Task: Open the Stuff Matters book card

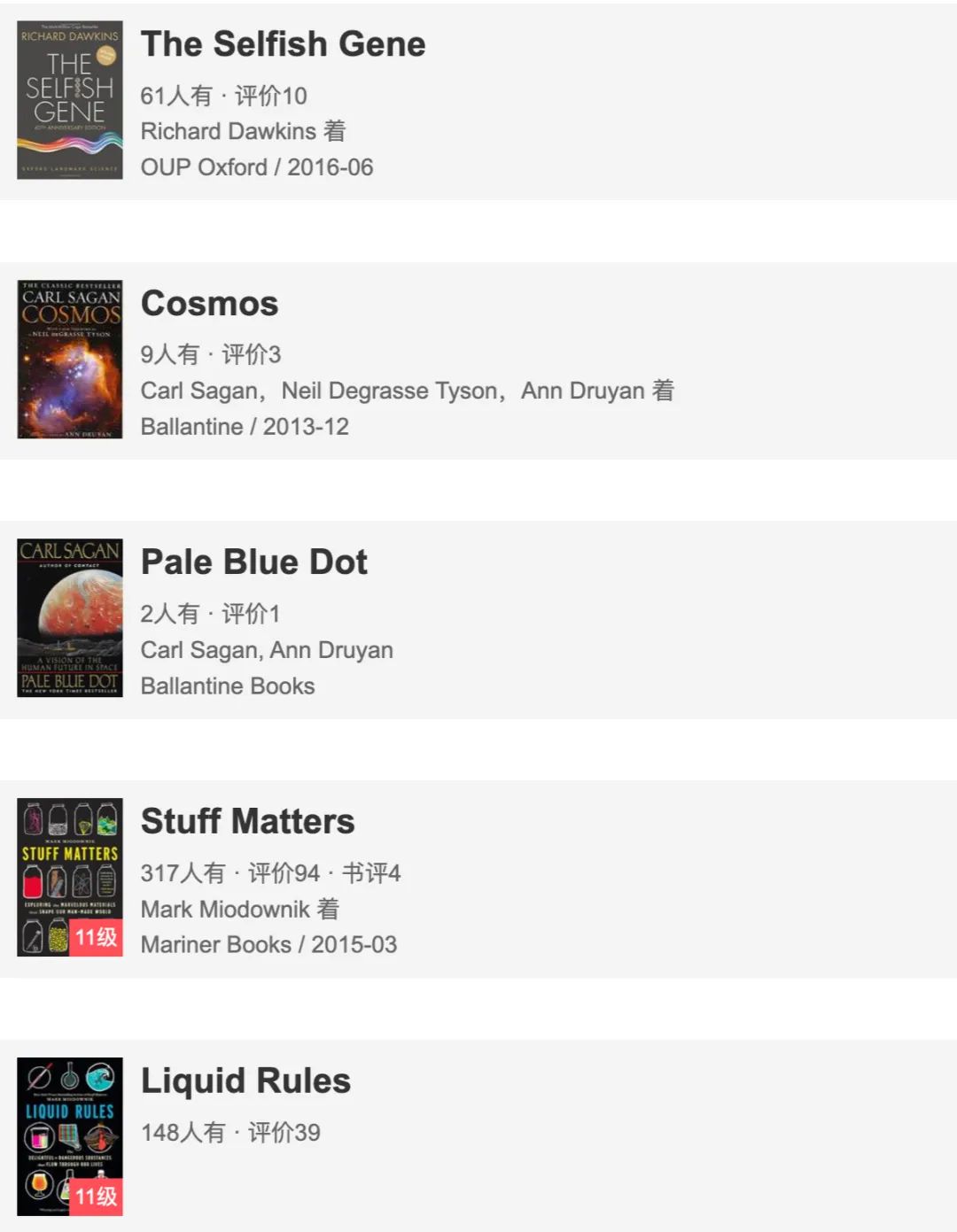Action: (x=248, y=822)
